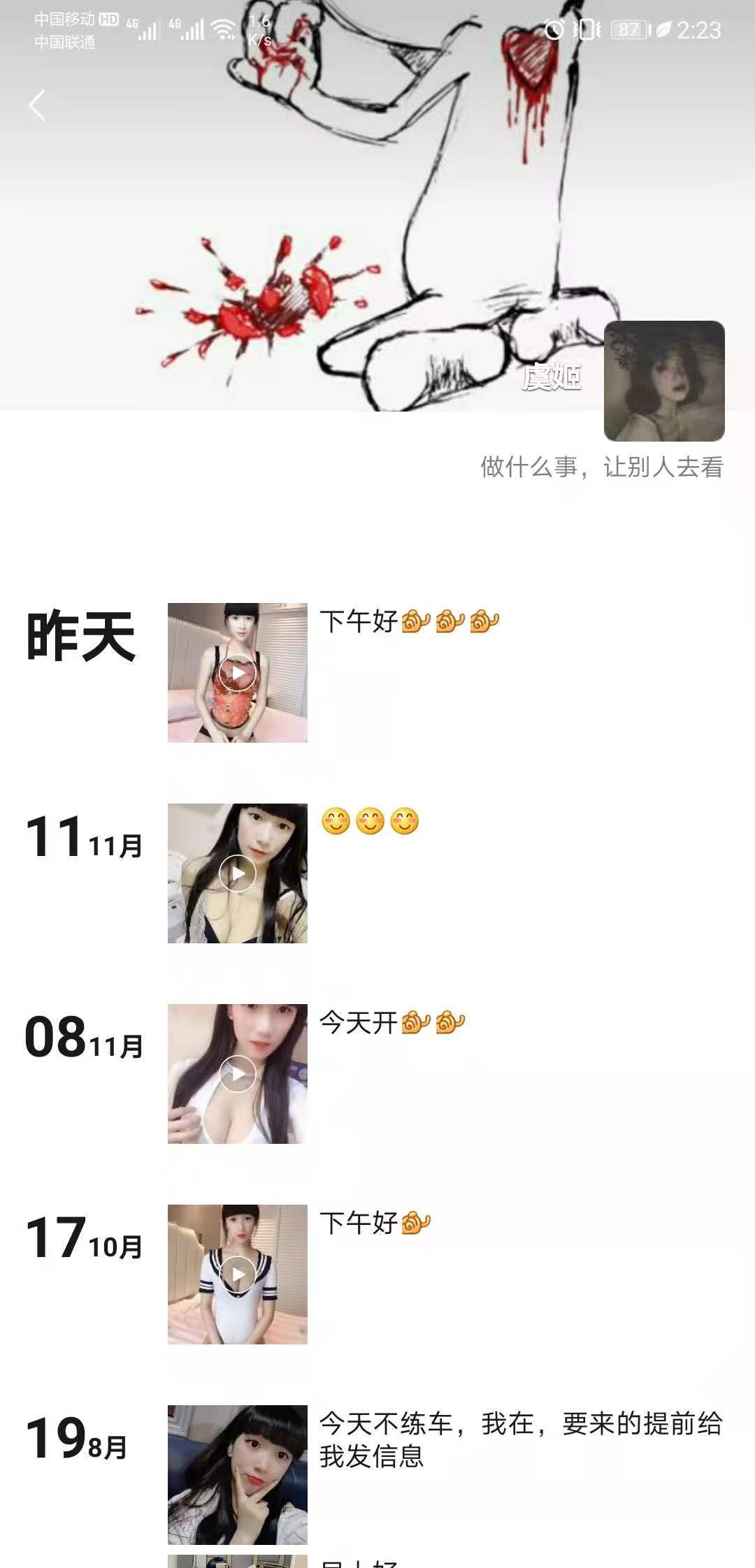Image resolution: width=755 pixels, height=1568 pixels.
Task: Play the 今天开 video from 08 11月
Action: (238, 1073)
